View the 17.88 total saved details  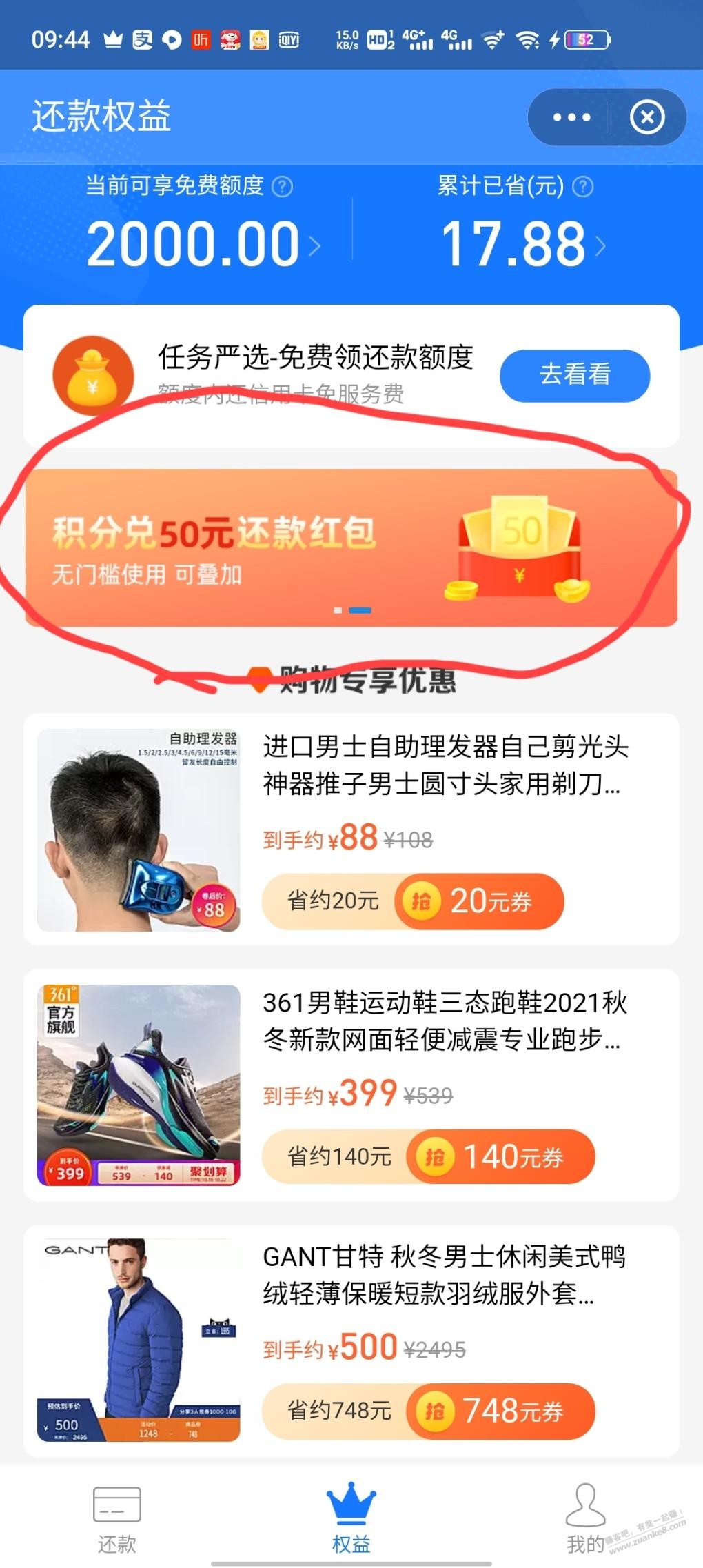522,244
